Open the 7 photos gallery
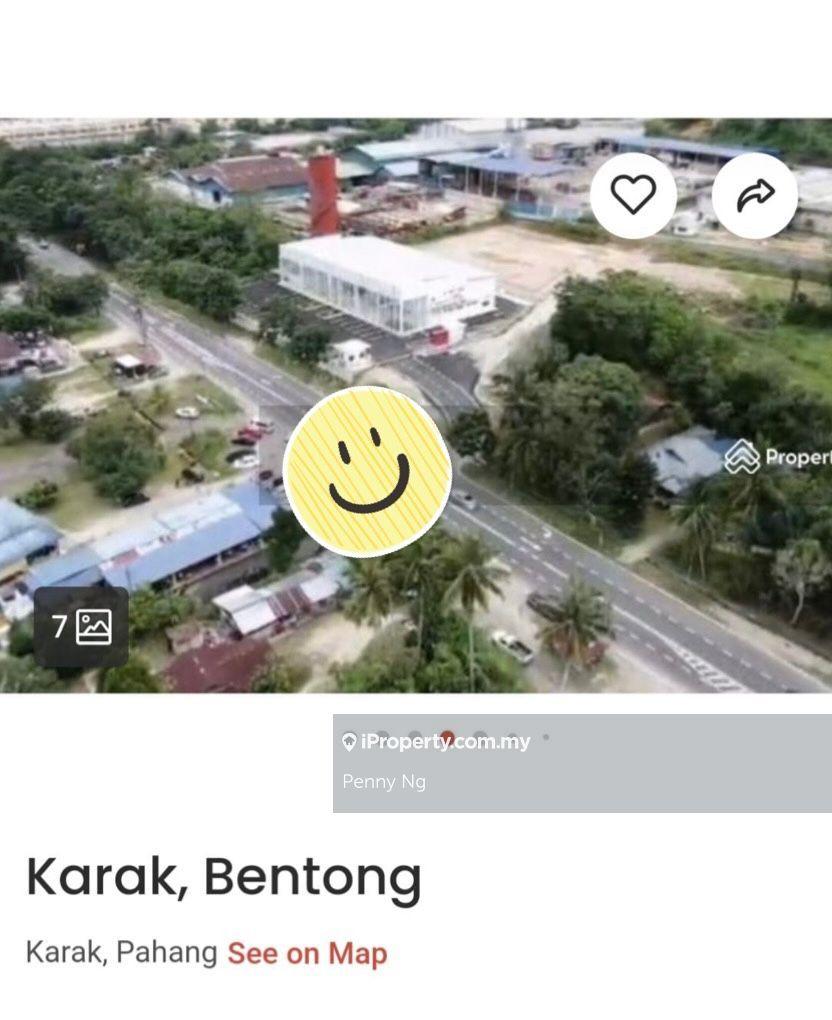The image size is (832, 1020). click(x=81, y=627)
